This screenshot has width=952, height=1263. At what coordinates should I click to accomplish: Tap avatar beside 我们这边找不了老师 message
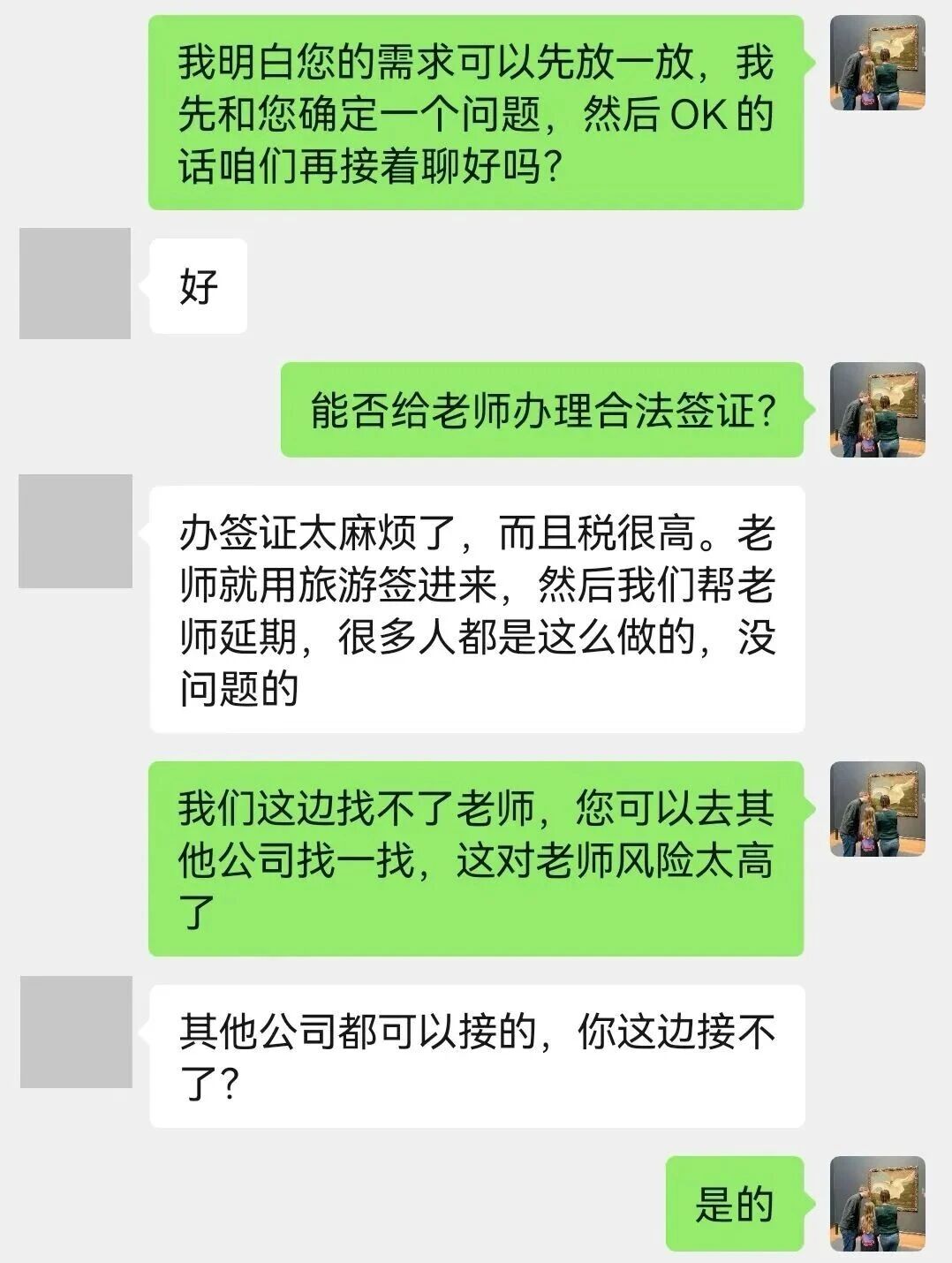[x=877, y=809]
